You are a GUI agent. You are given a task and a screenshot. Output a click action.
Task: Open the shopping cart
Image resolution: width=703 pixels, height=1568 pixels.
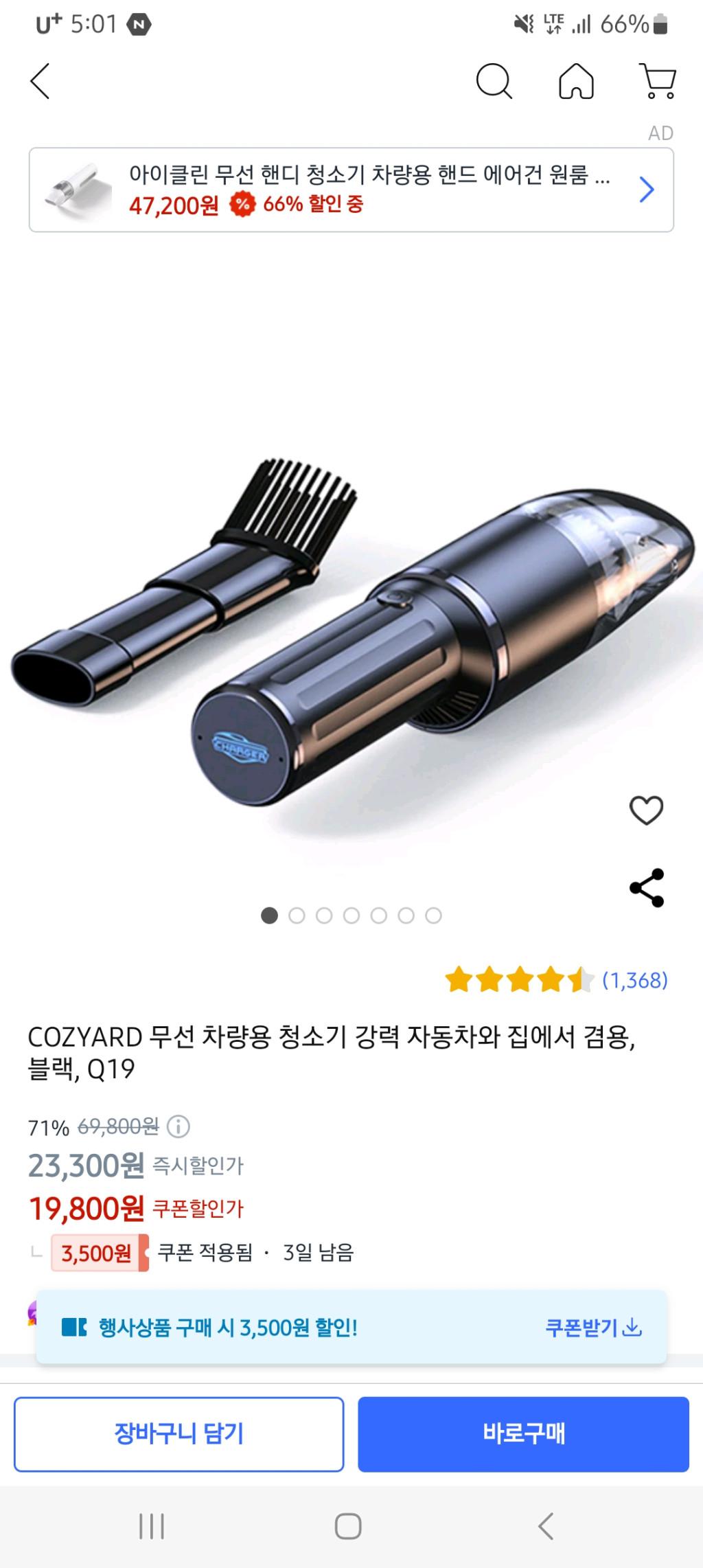[x=658, y=82]
